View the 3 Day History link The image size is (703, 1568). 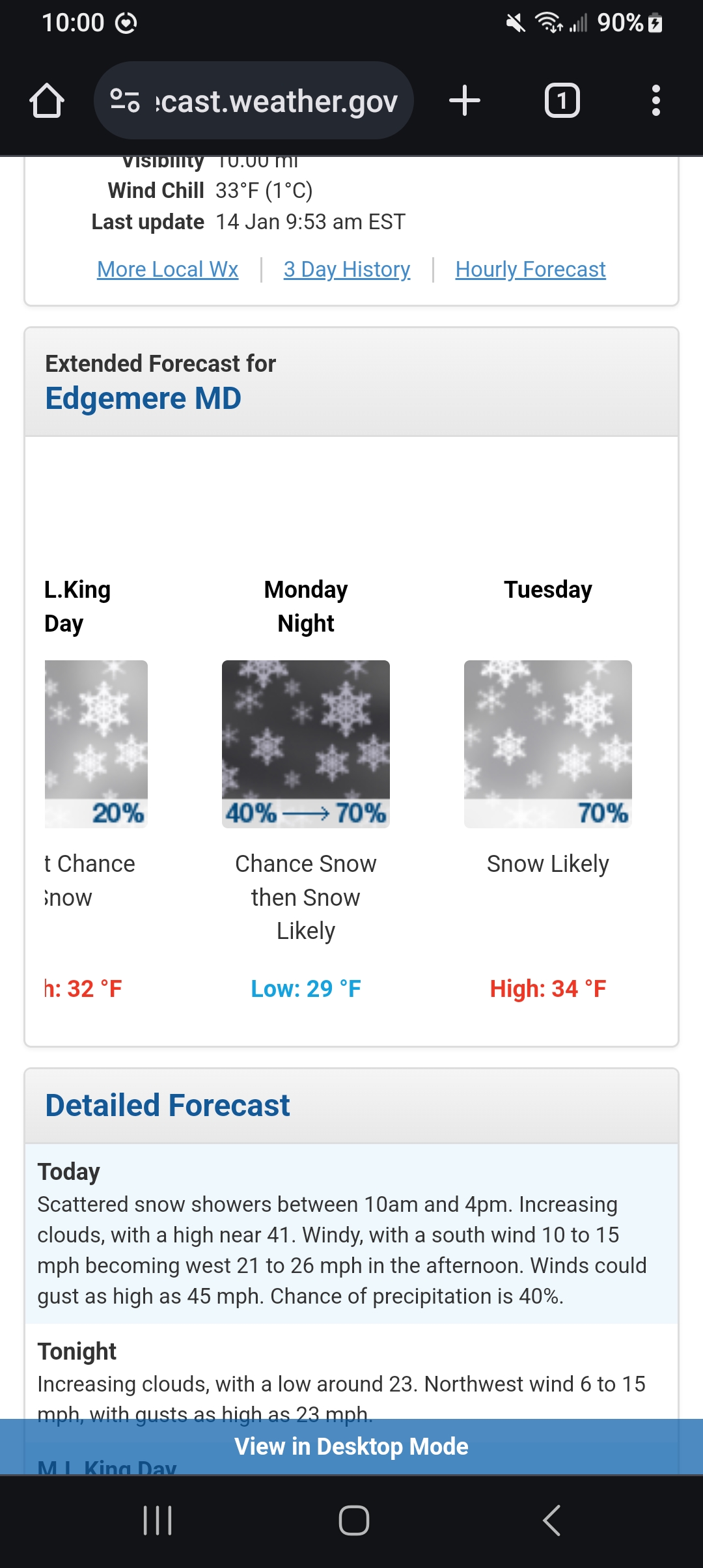click(x=347, y=269)
